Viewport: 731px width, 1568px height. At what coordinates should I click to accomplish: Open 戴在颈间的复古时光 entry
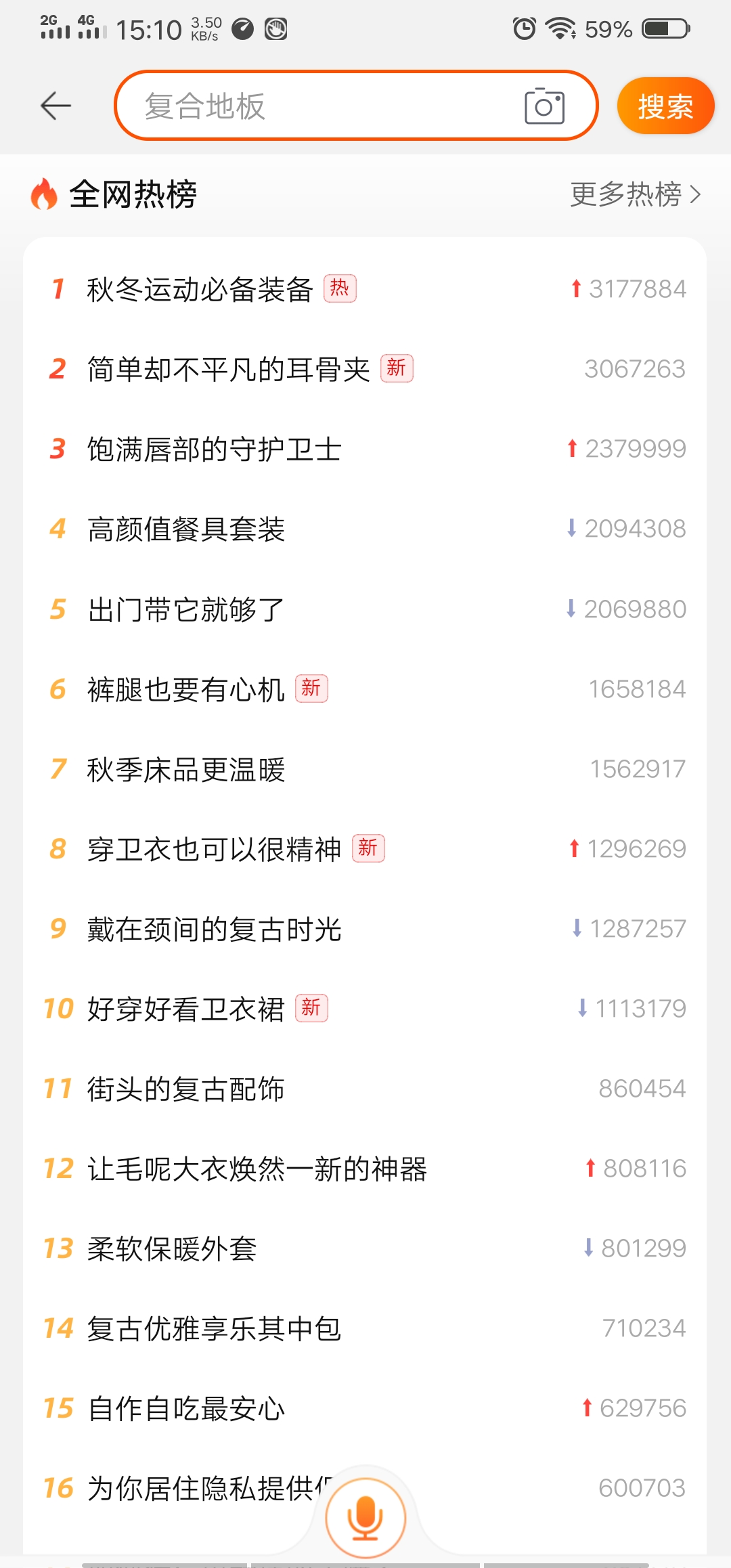214,930
